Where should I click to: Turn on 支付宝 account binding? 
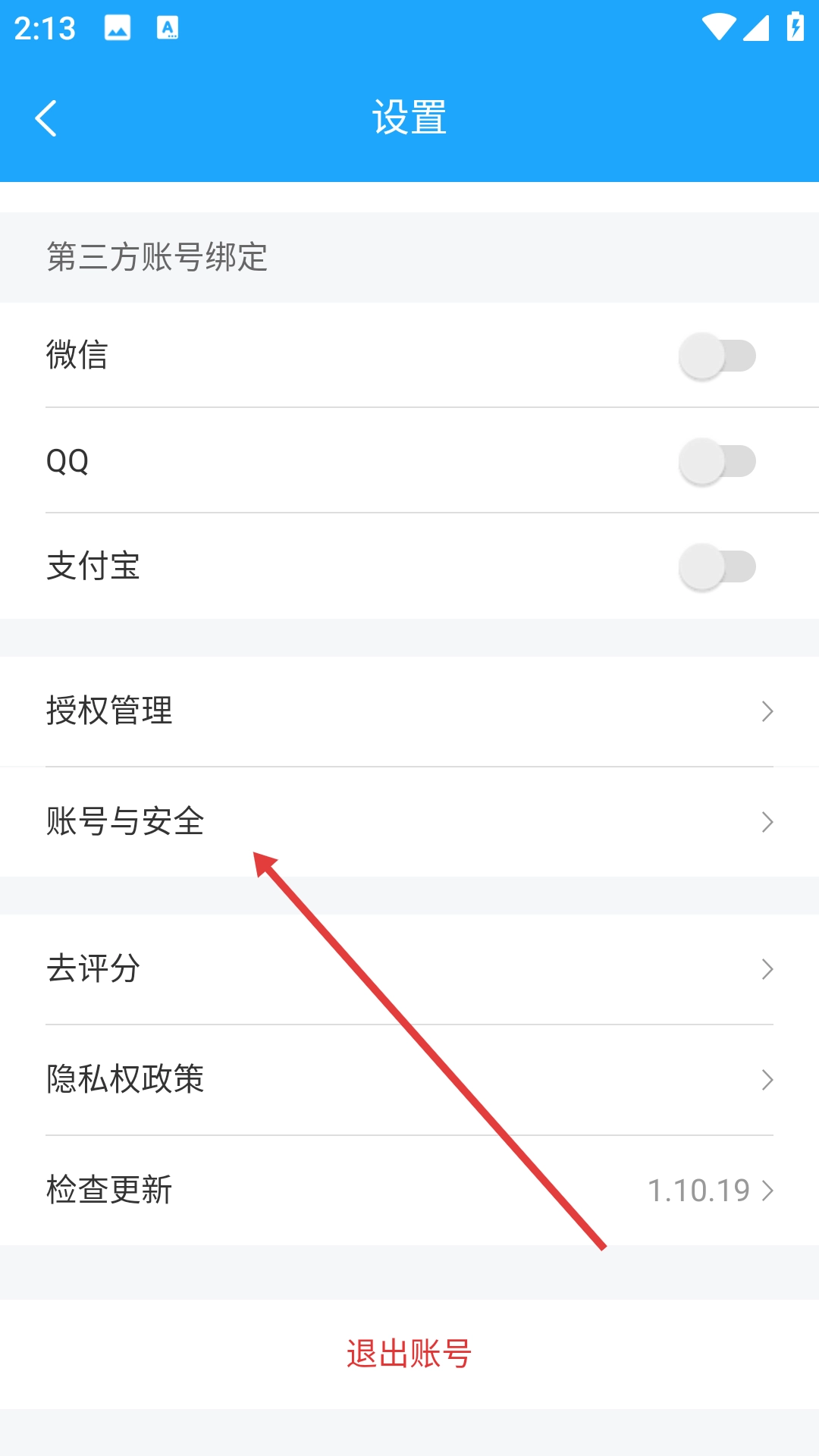tap(717, 566)
